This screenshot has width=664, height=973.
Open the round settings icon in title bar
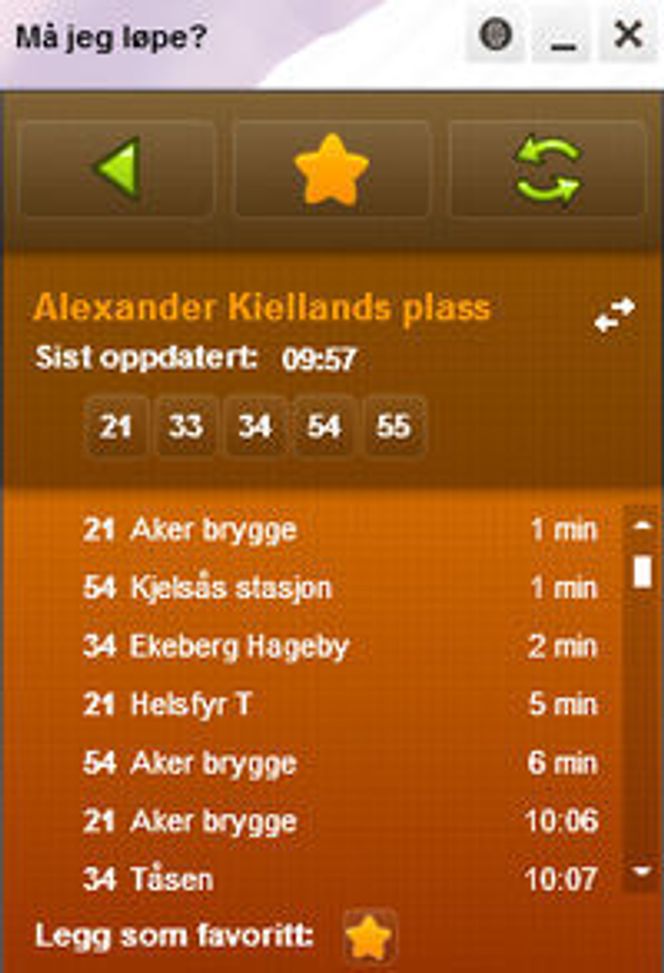click(x=496, y=35)
